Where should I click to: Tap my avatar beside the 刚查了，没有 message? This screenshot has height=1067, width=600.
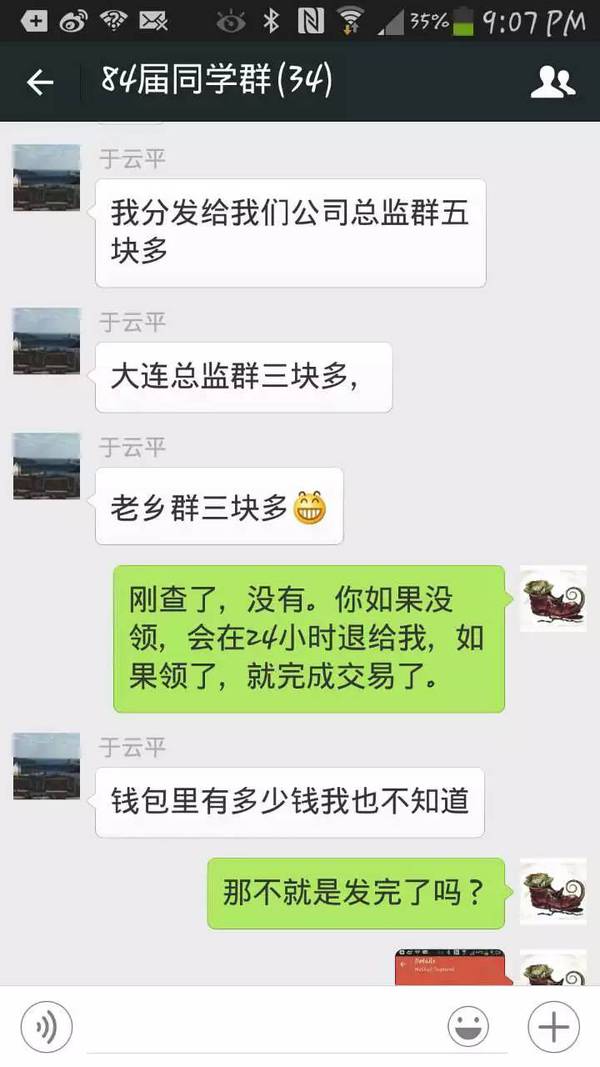[x=553, y=598]
